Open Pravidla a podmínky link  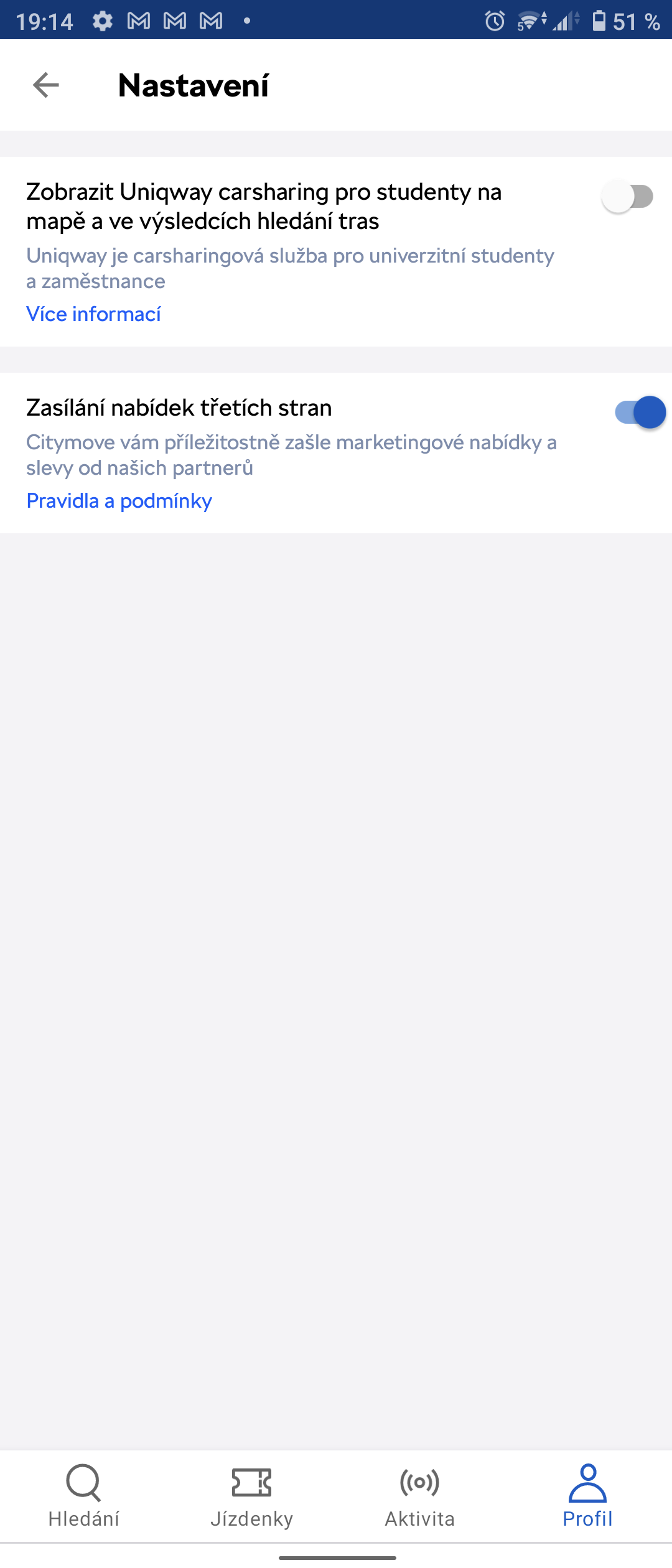click(119, 501)
